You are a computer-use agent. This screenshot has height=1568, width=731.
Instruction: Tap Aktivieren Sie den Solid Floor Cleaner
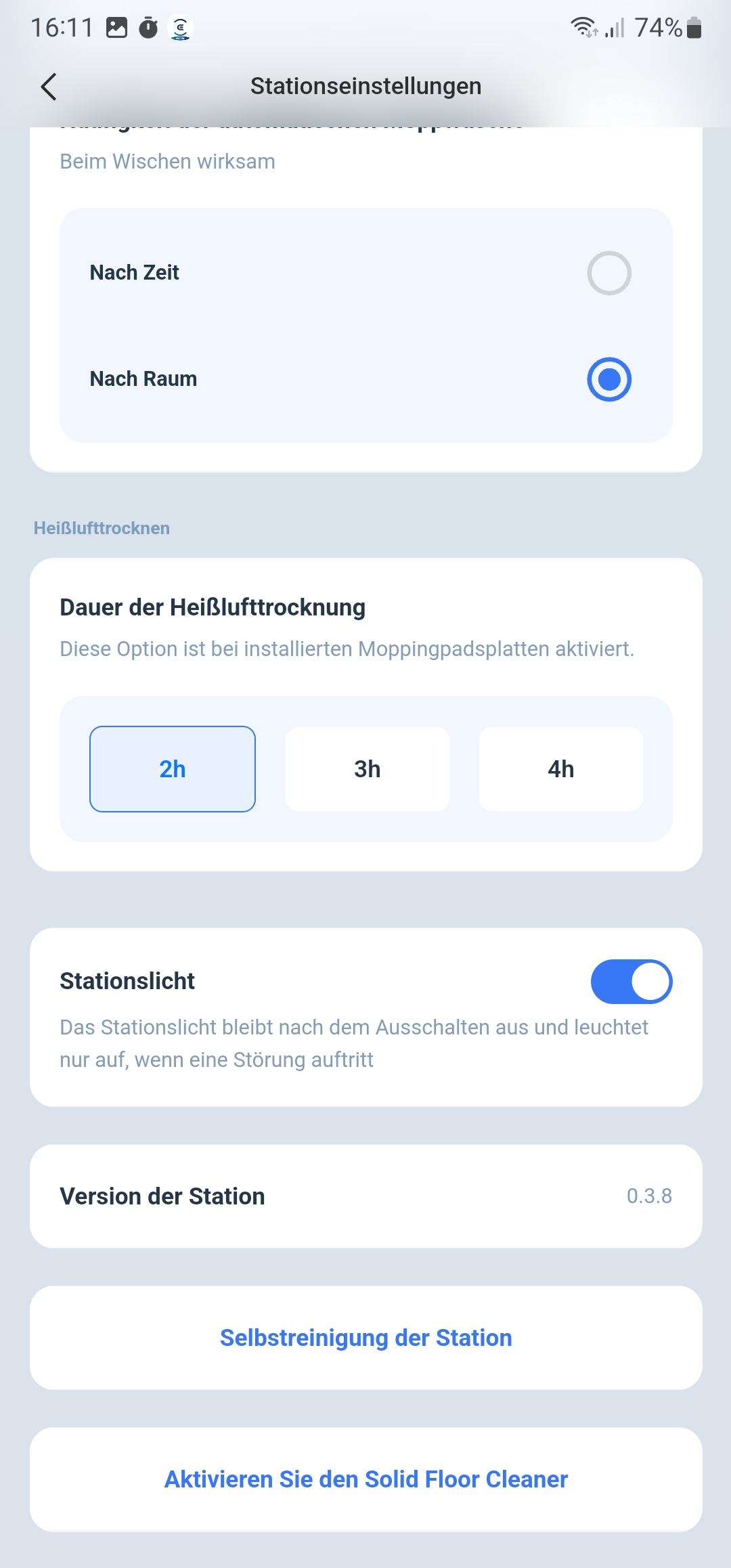(365, 1479)
